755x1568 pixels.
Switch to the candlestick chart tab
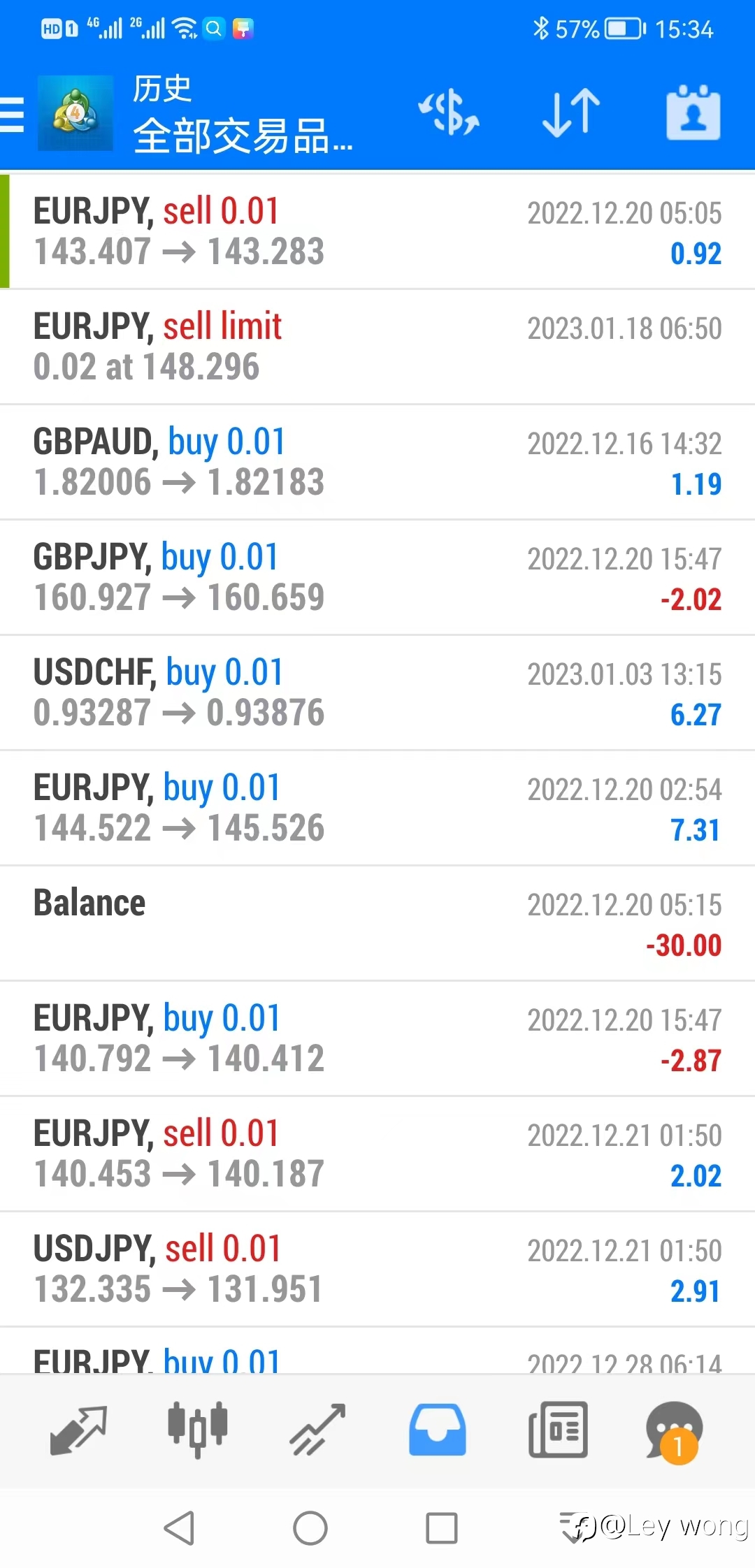pyautogui.click(x=198, y=1430)
